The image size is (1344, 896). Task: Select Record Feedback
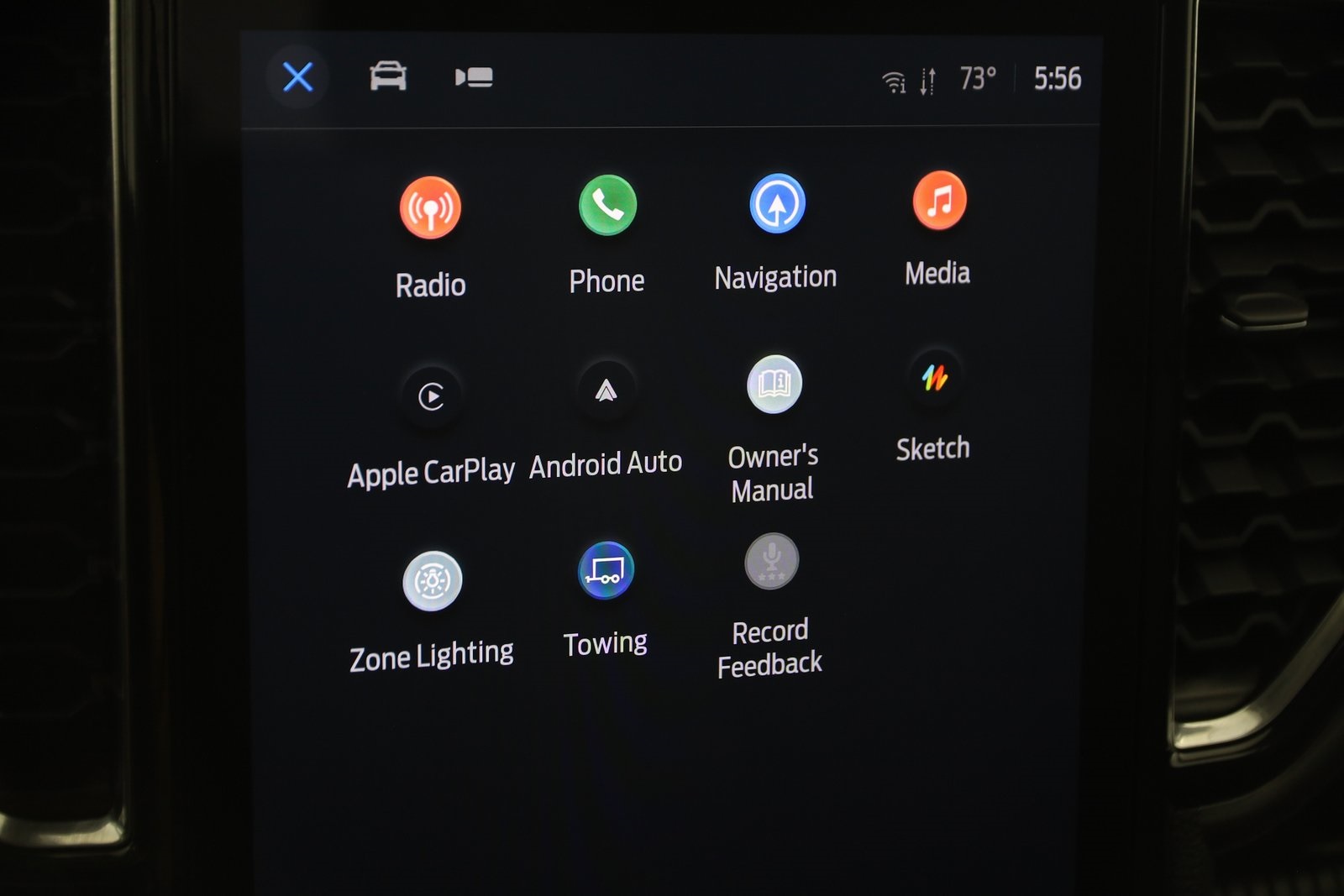(x=771, y=562)
